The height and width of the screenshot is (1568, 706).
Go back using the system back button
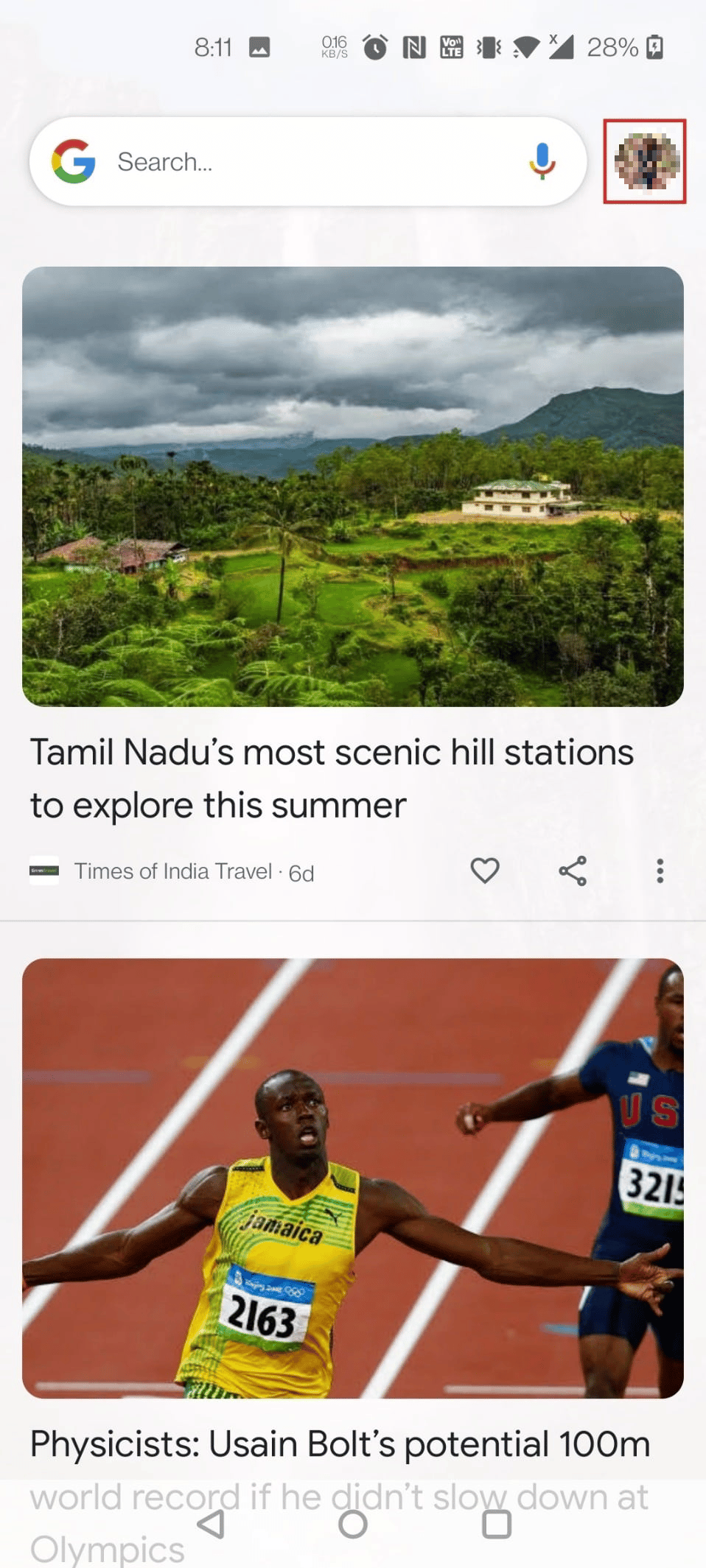[x=212, y=1524]
